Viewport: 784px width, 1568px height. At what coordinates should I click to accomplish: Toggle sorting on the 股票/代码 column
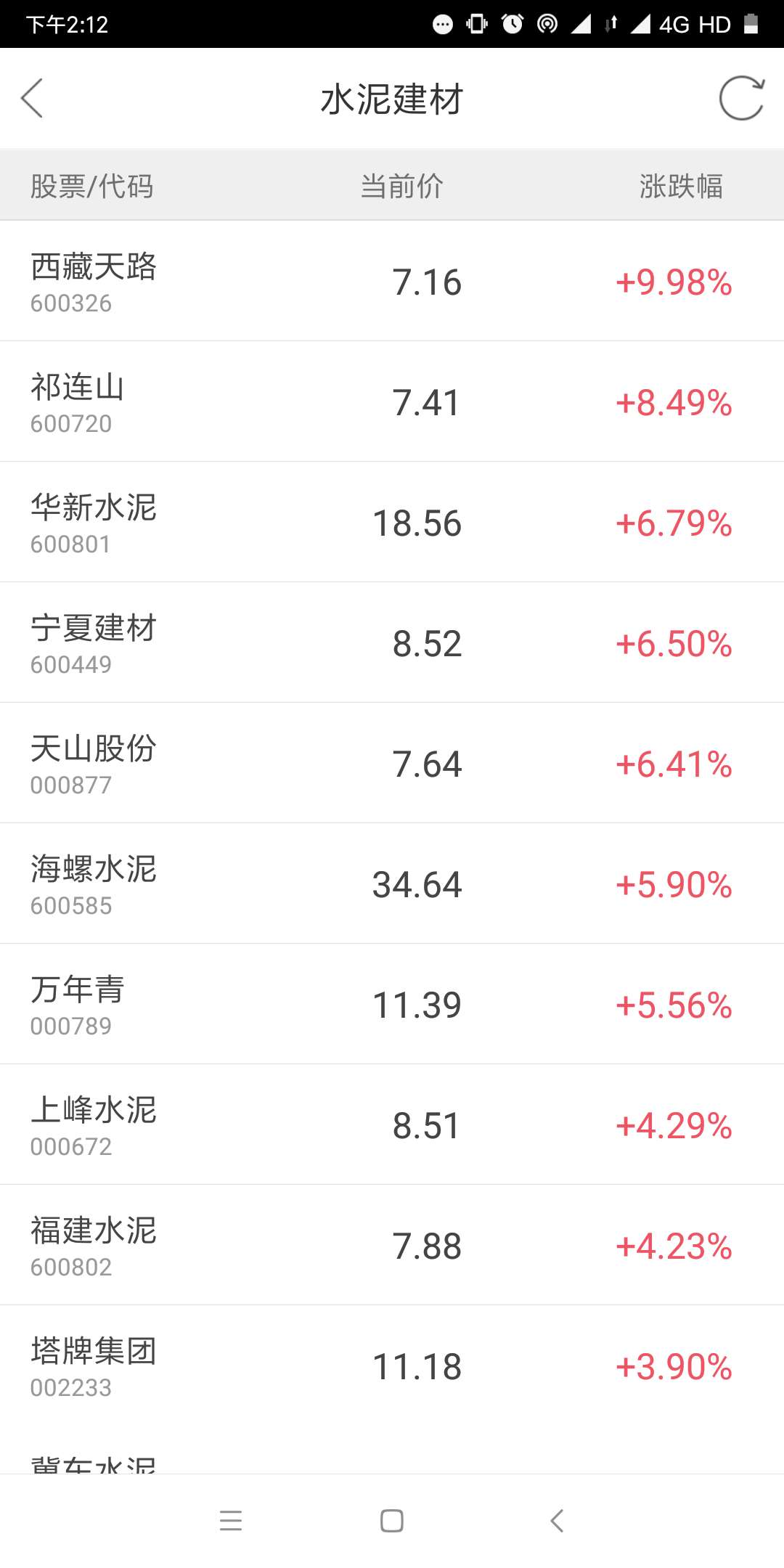click(93, 186)
